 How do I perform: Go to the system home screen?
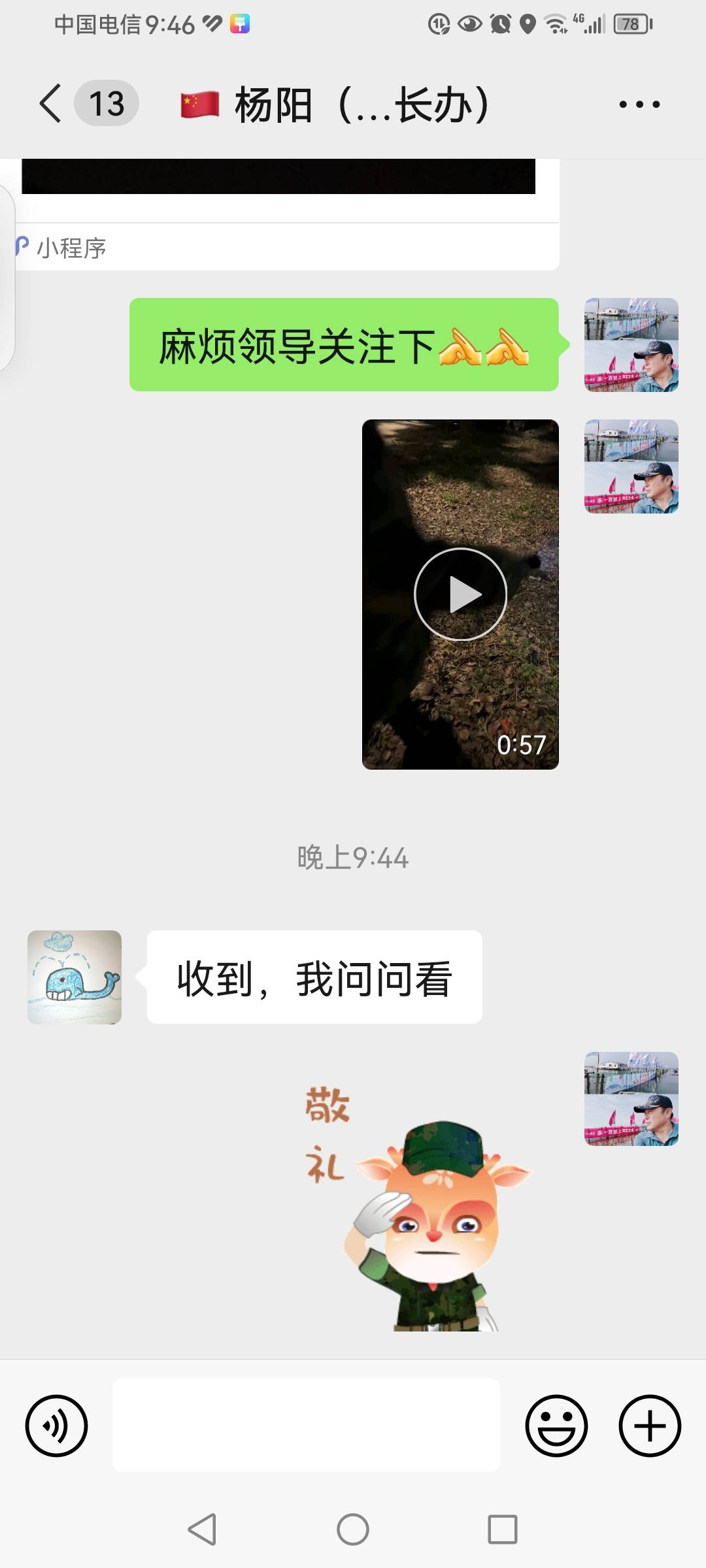tap(353, 1529)
